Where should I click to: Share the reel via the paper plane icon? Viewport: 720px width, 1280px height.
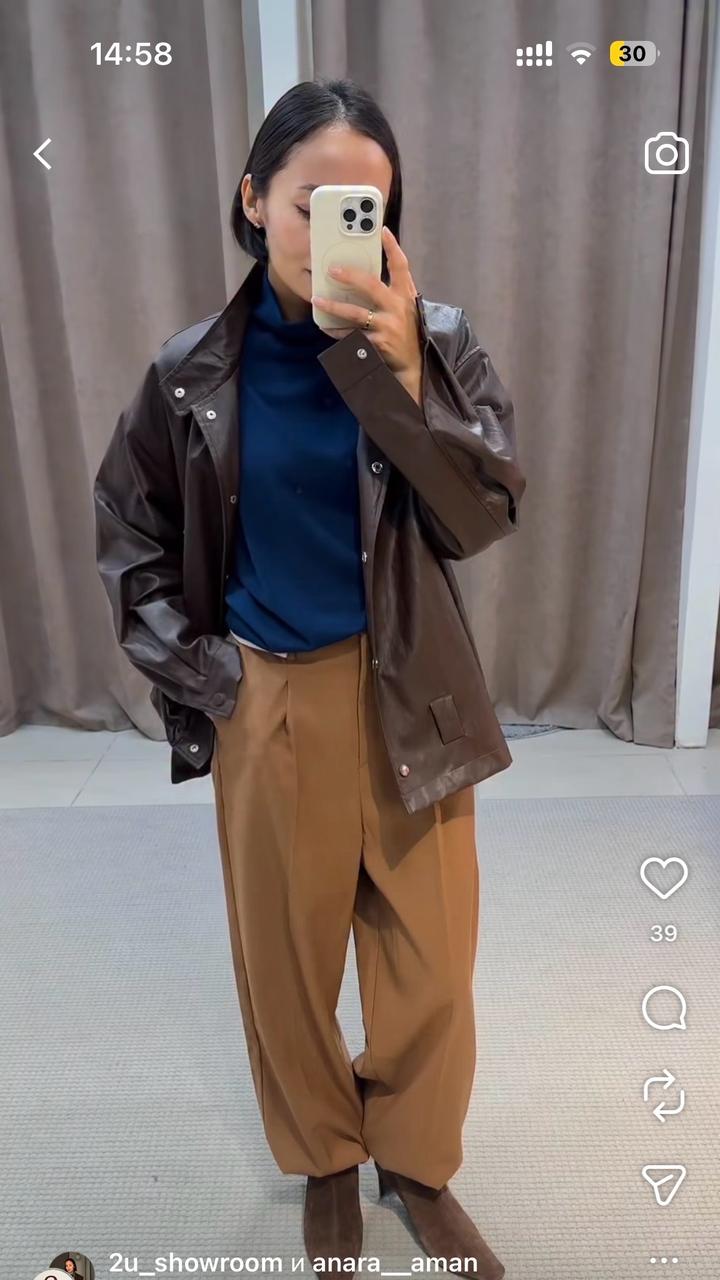[664, 1184]
